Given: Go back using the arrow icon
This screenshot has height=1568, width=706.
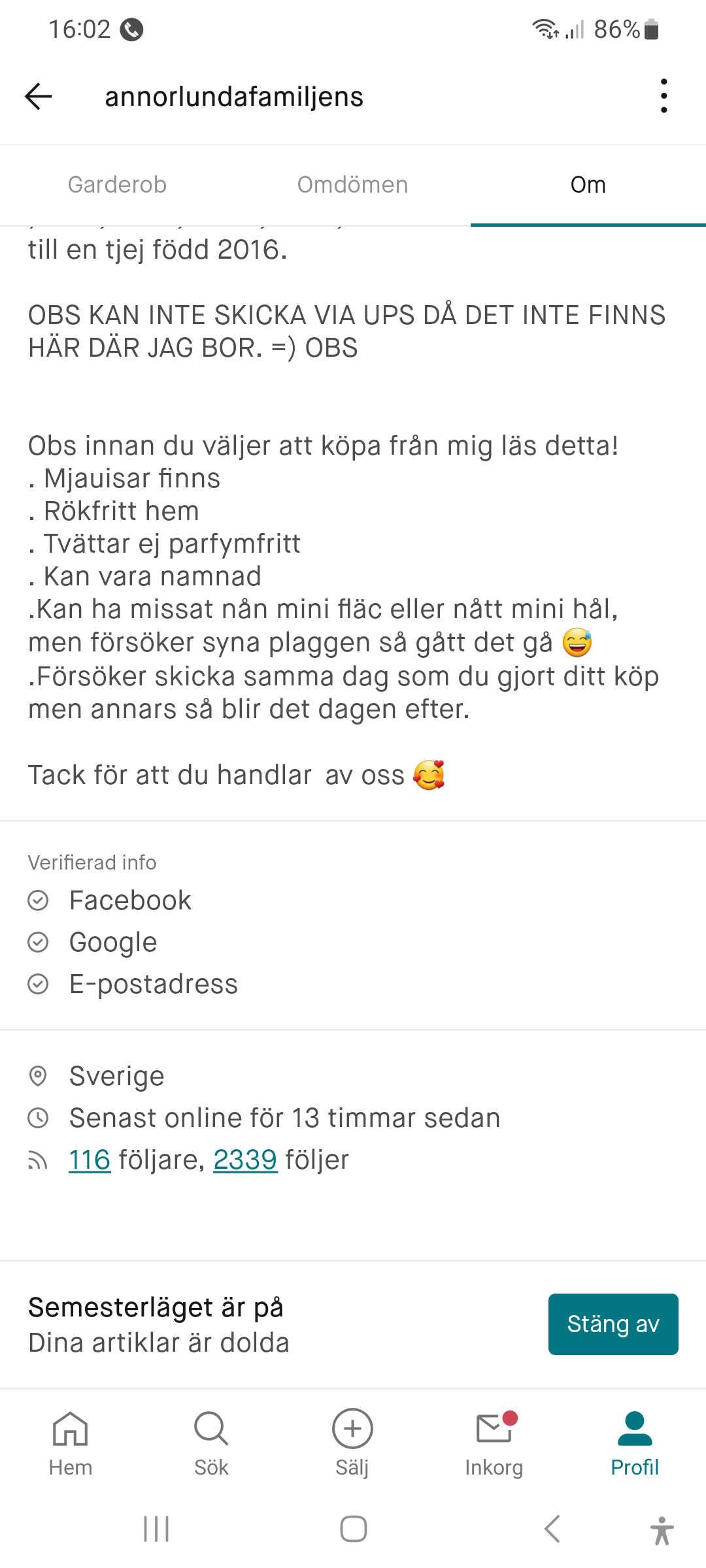Looking at the screenshot, I should (x=39, y=97).
